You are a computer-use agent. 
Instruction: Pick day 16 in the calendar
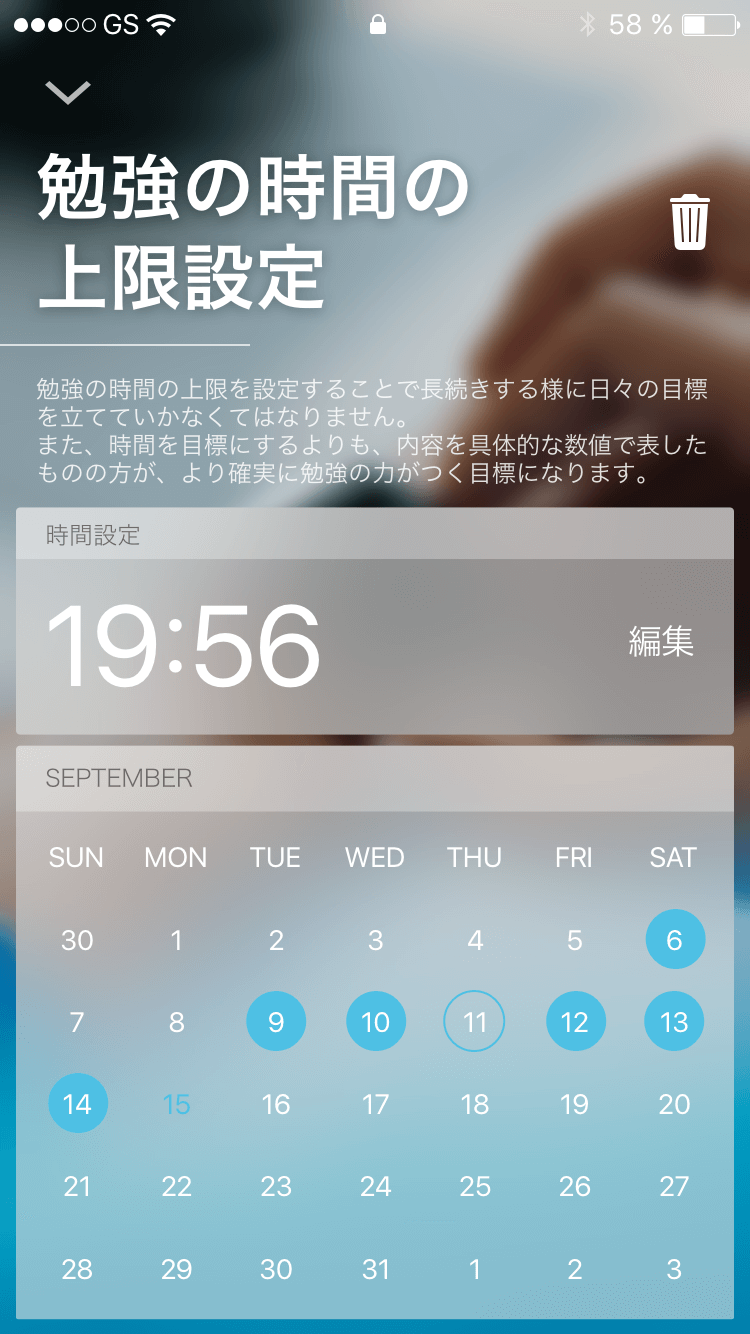click(276, 1104)
